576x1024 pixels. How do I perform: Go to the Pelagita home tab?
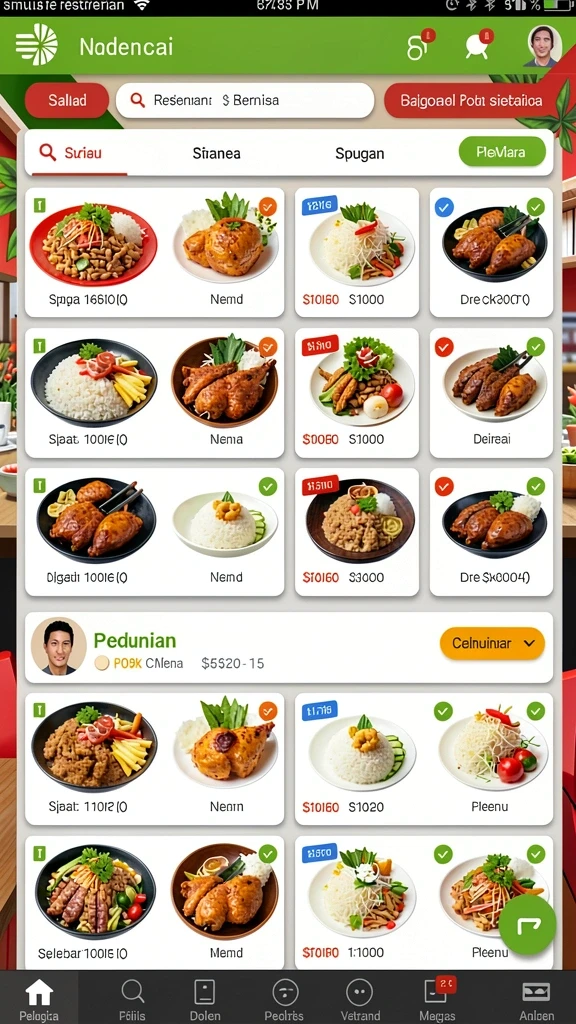[39, 999]
